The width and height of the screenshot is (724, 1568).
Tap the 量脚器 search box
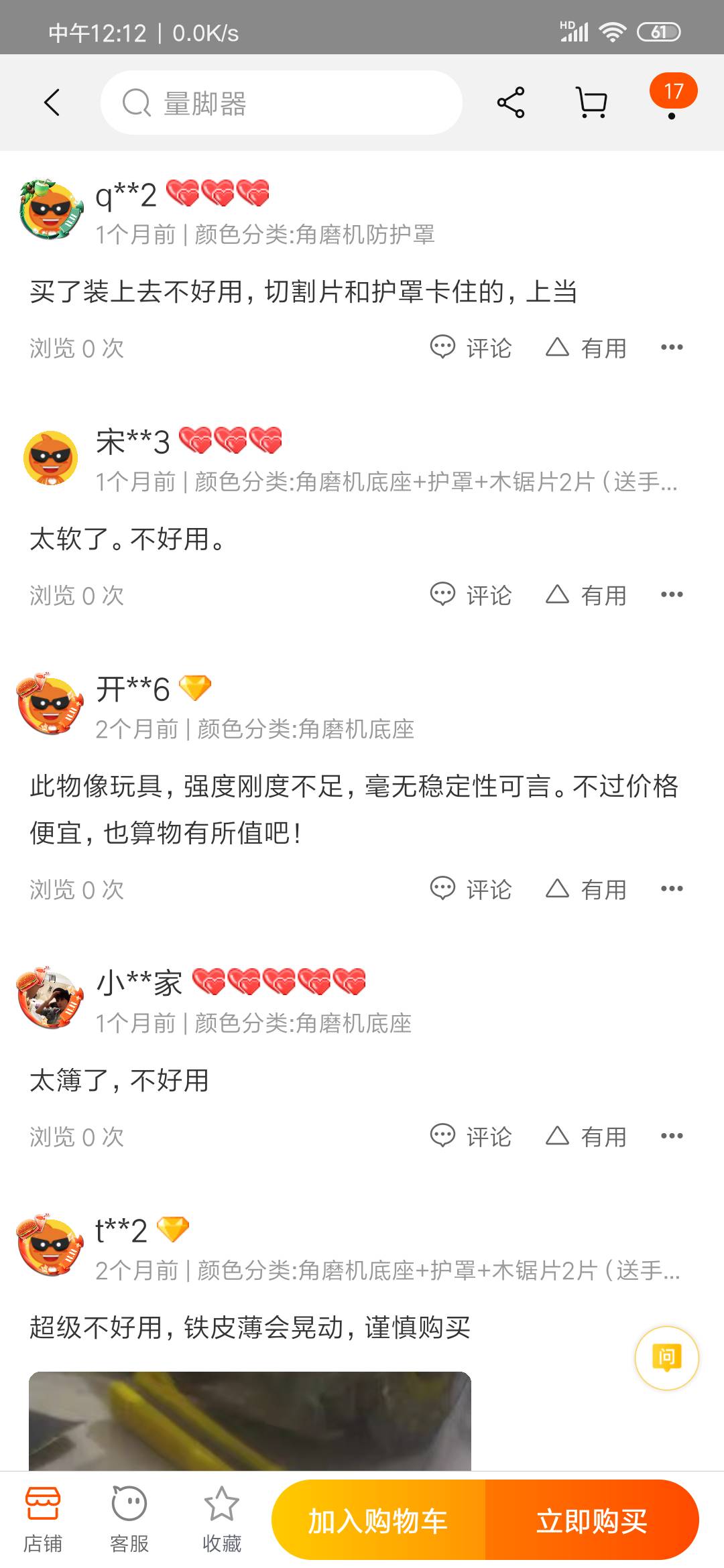(x=282, y=103)
